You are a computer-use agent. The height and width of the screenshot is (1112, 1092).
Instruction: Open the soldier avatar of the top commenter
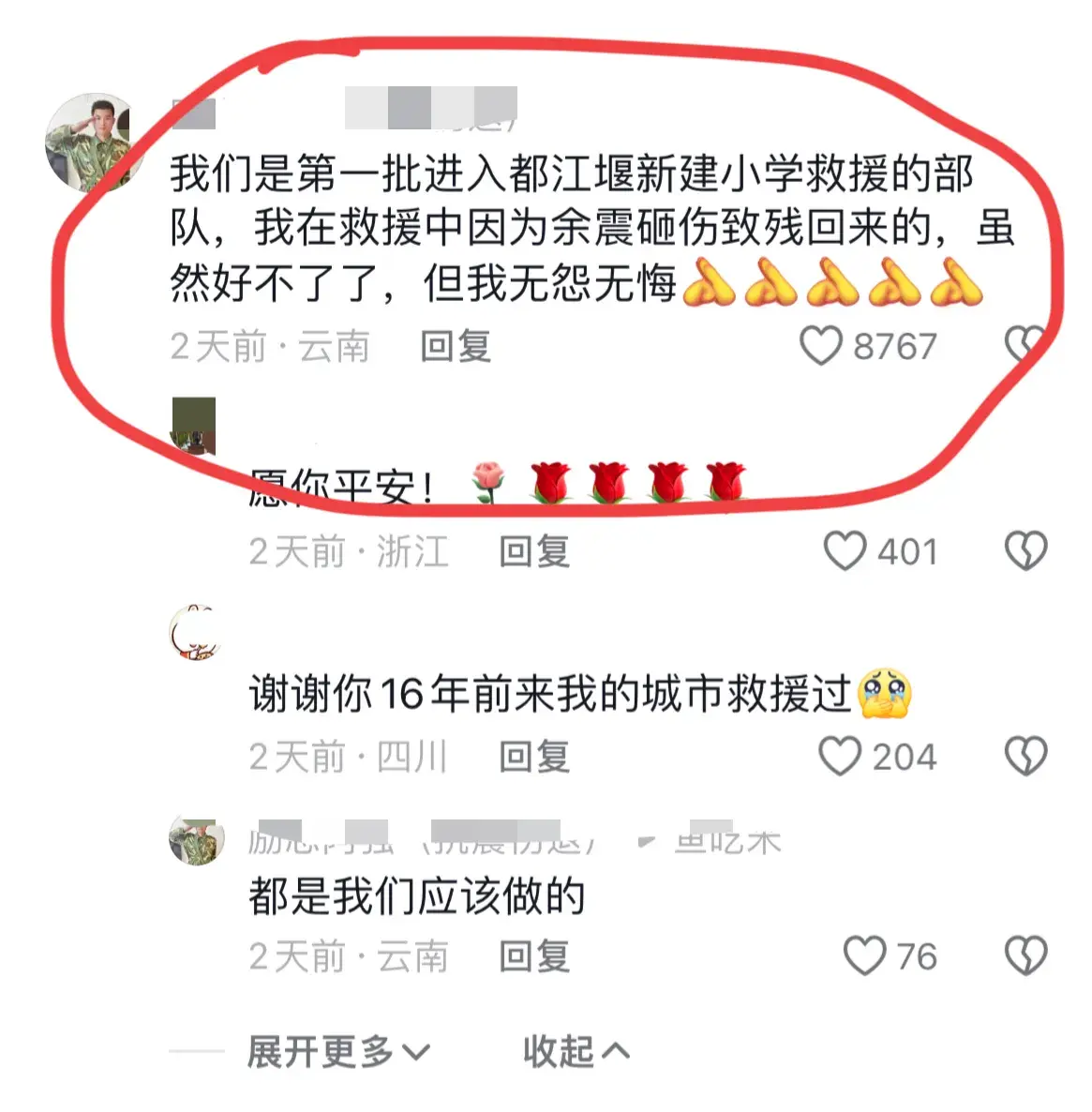[88, 143]
